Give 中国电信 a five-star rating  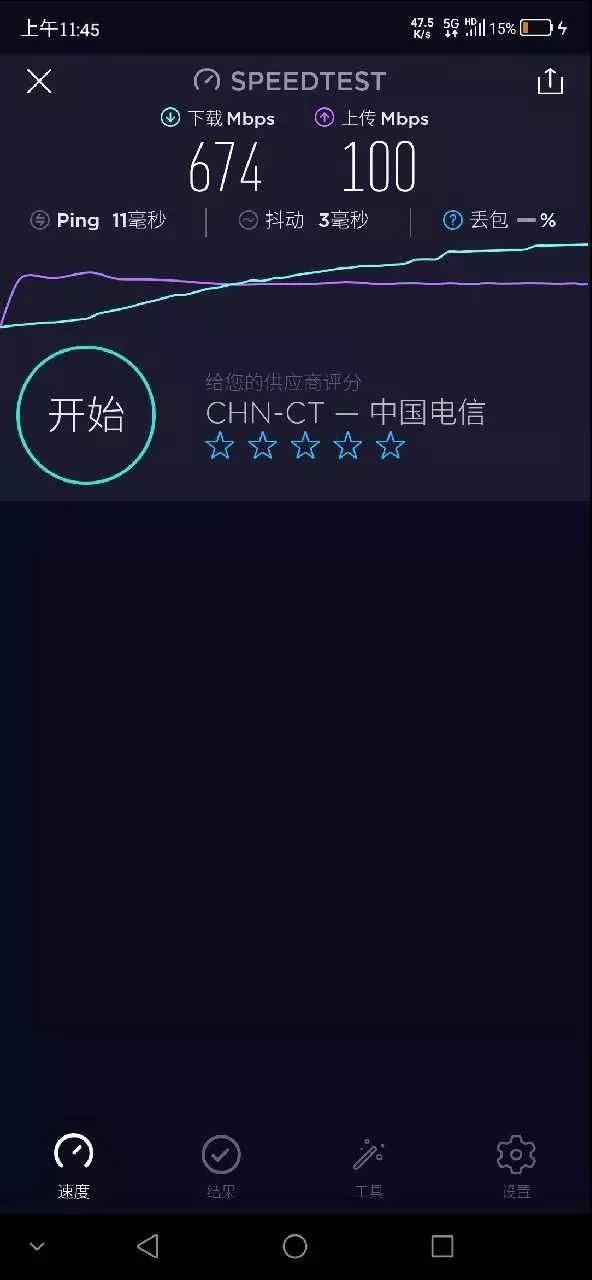click(391, 446)
